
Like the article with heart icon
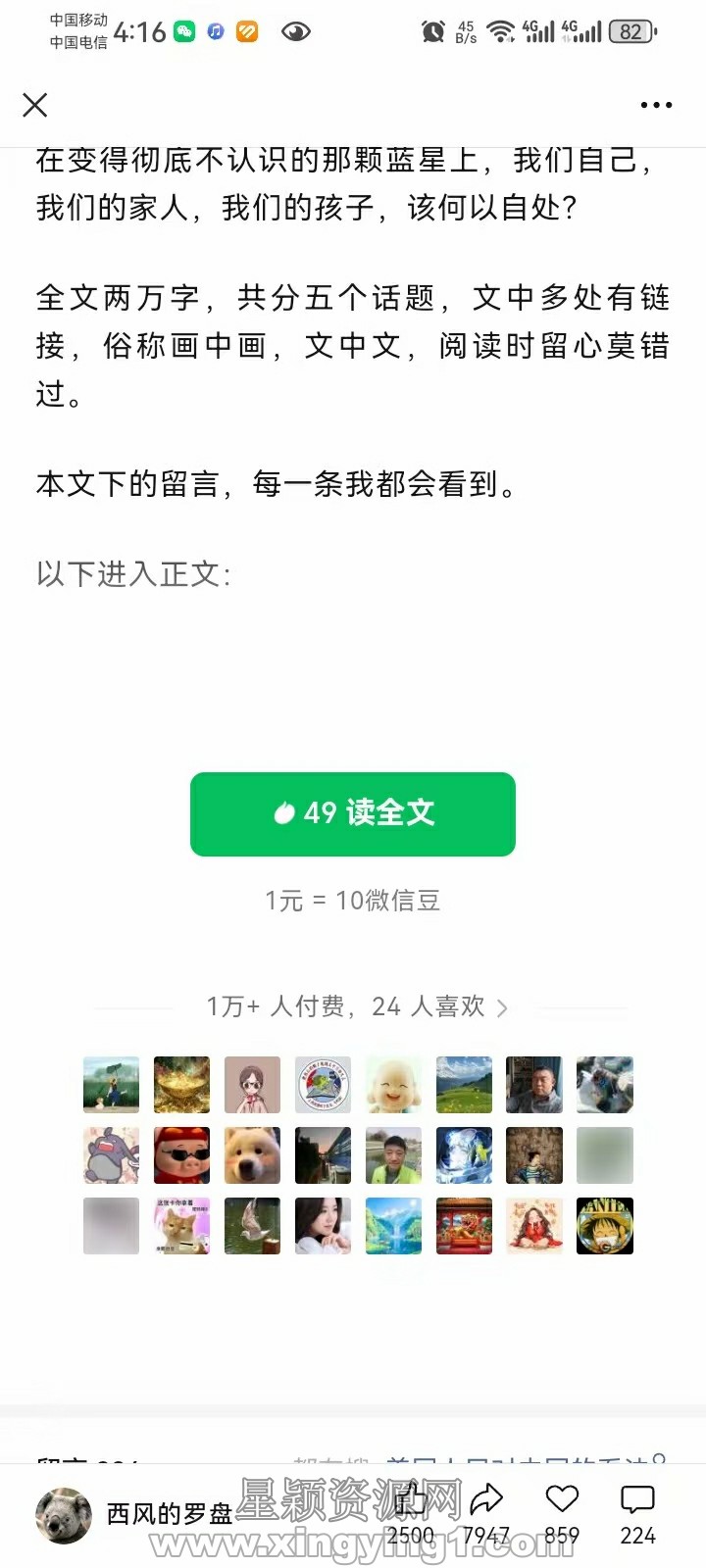562,1499
